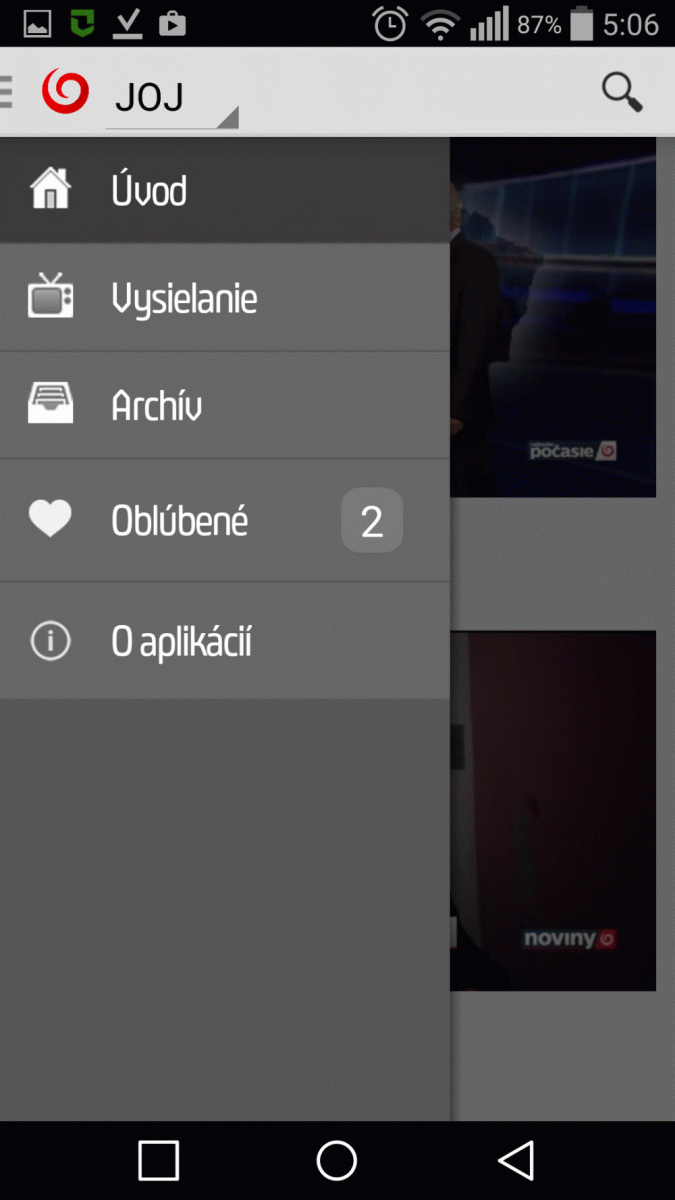This screenshot has width=675, height=1200.
Task: Select Archív from the drawer
Action: (x=224, y=406)
